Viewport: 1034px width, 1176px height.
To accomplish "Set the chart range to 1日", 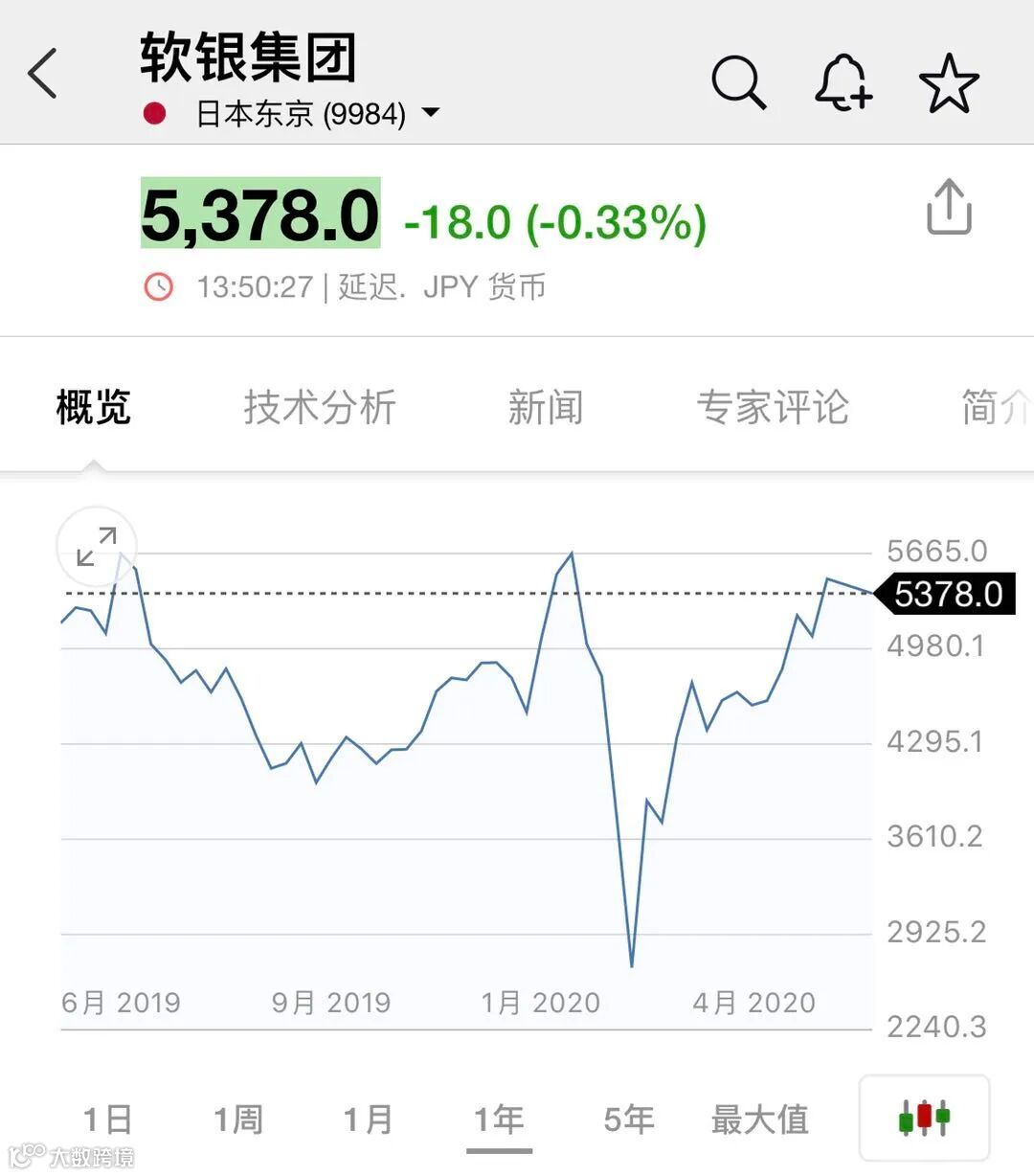I will (108, 1119).
